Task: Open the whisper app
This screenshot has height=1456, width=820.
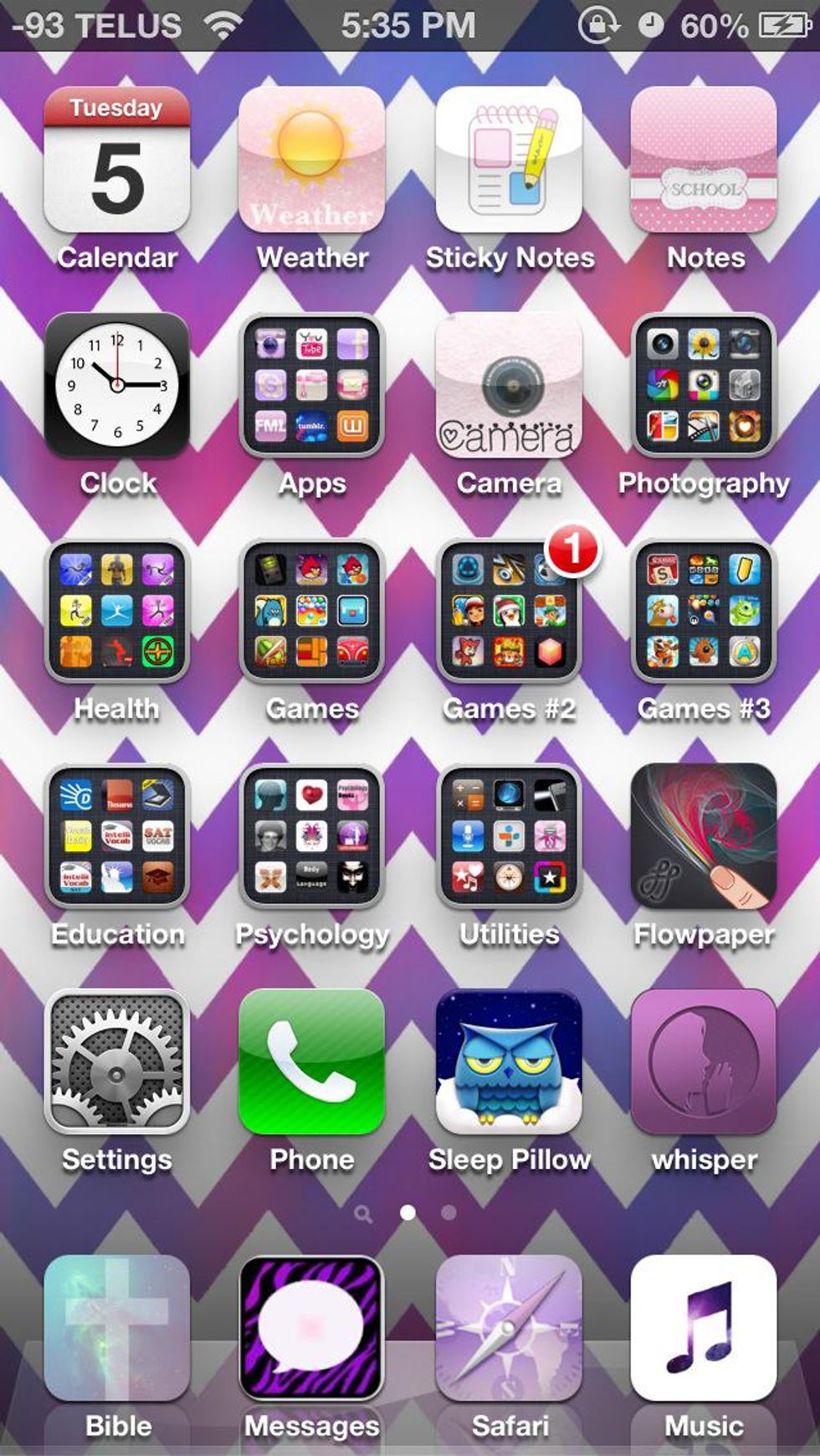Action: click(x=704, y=1063)
